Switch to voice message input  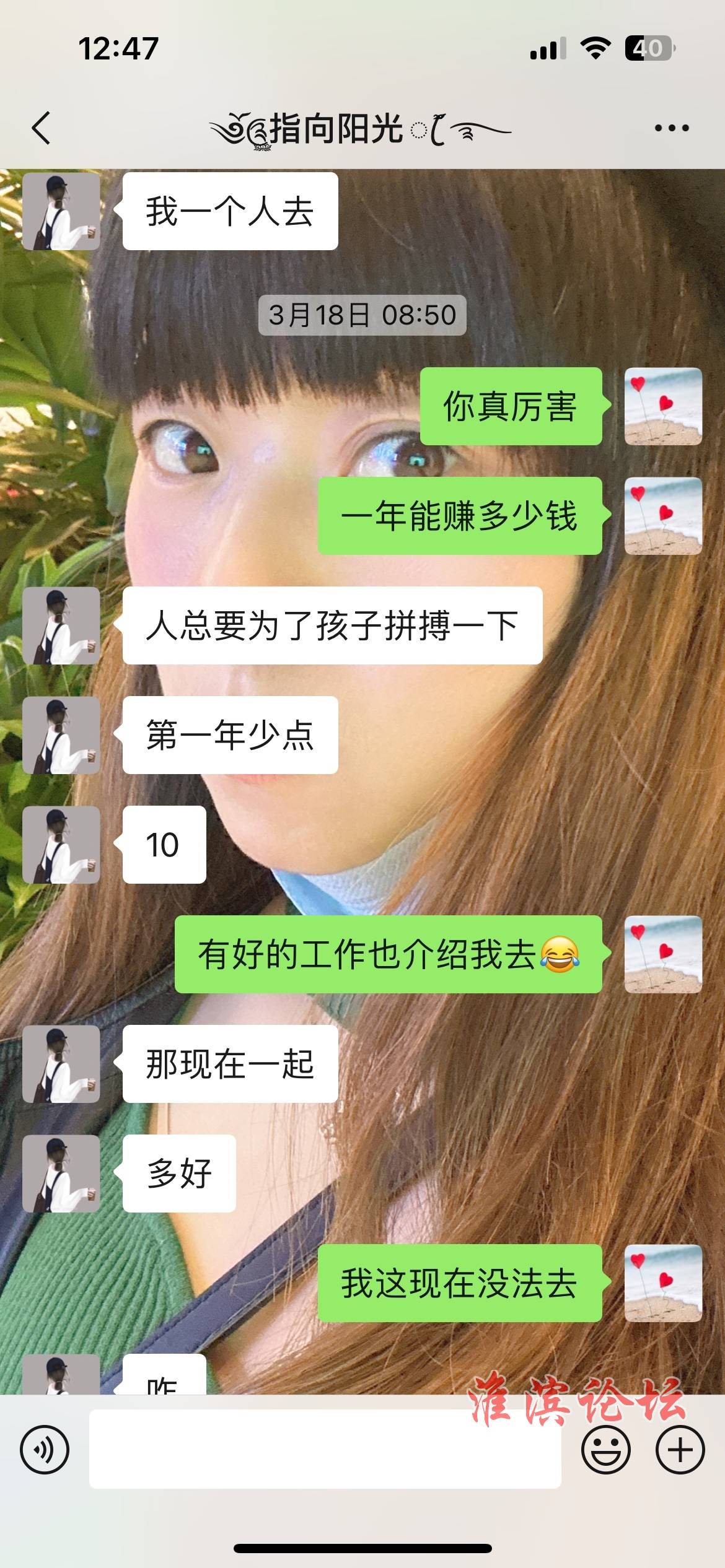tap(45, 1449)
